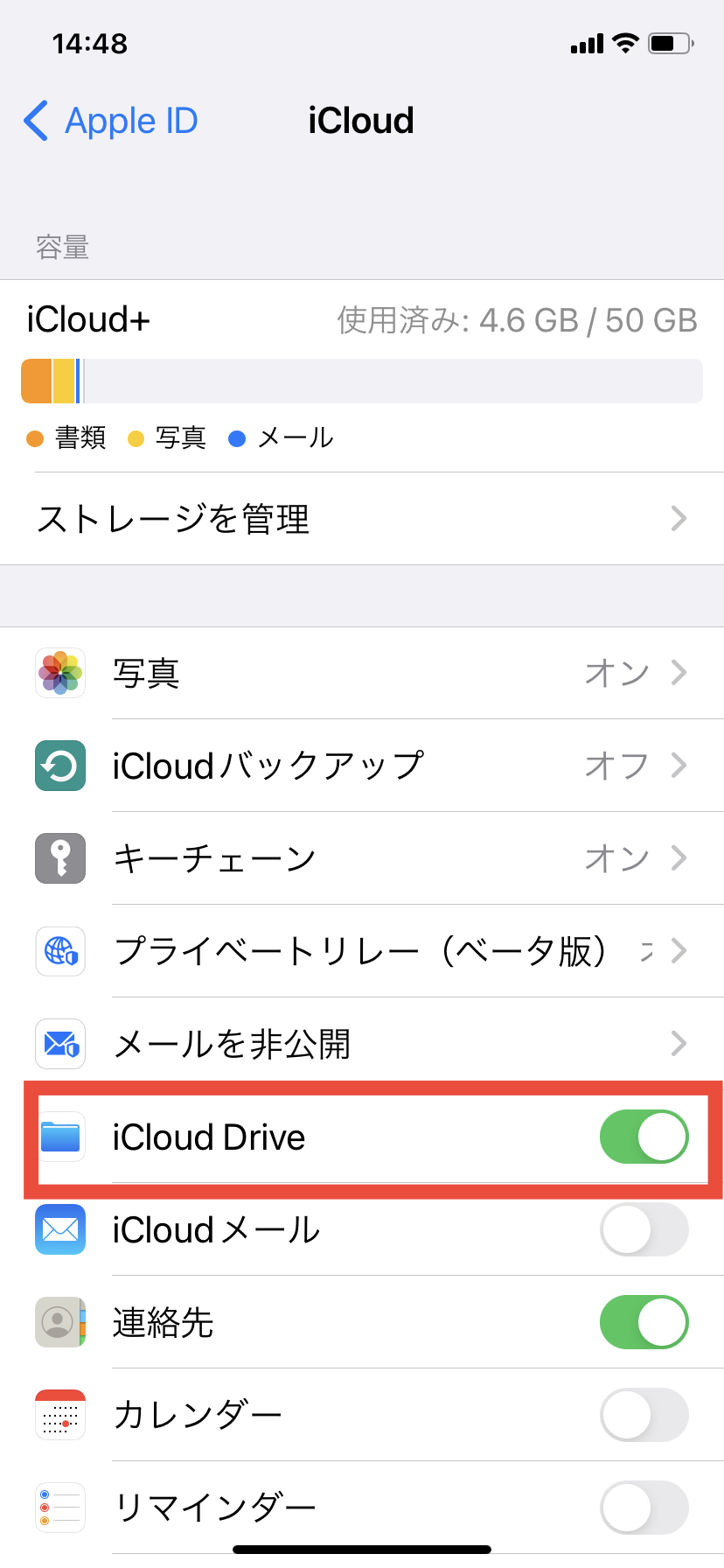Open ストレージを管理 (Manage Storage)
Viewport: 724px width, 1568px height.
tap(362, 519)
